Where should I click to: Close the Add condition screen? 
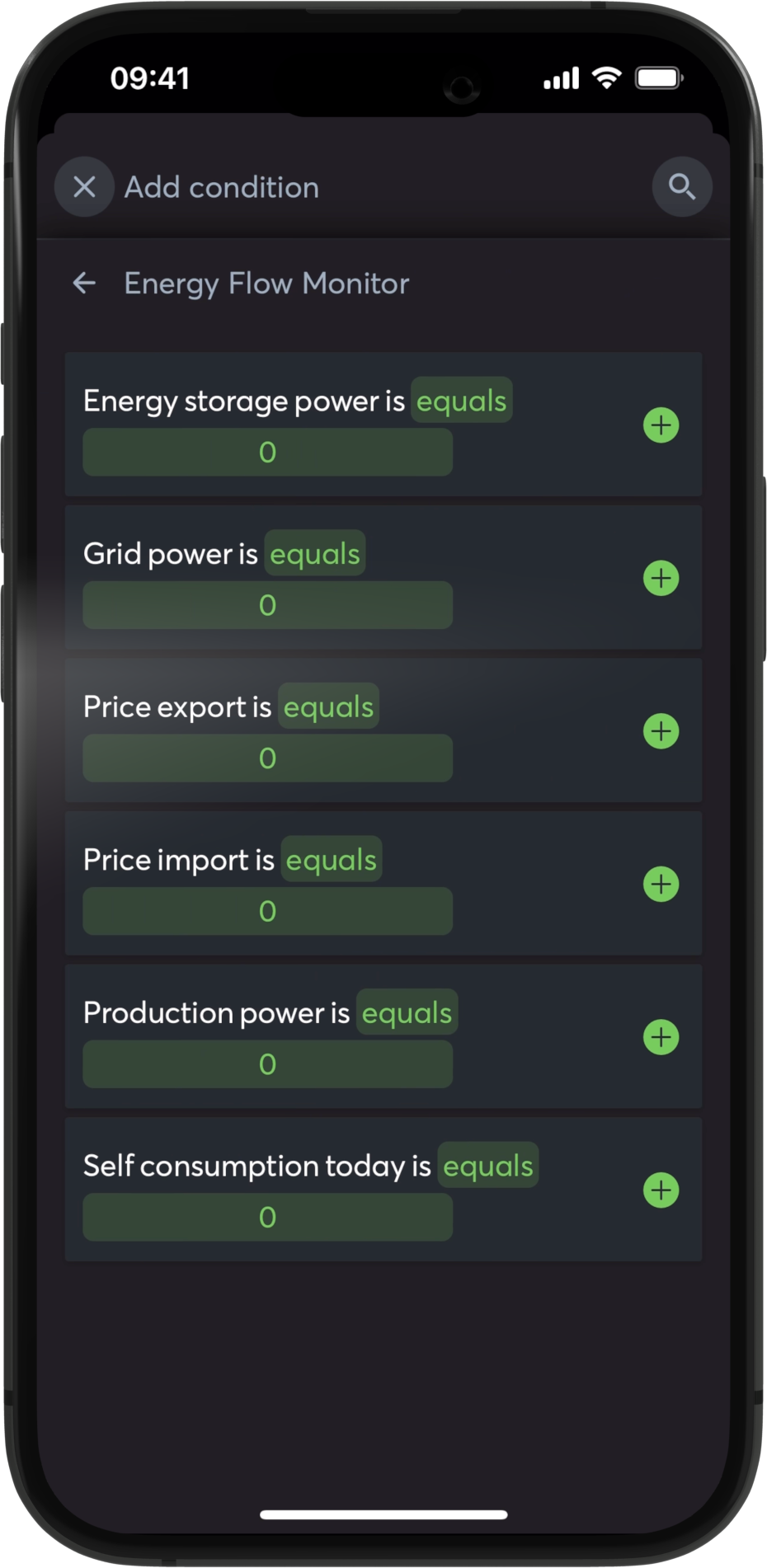coord(83,187)
